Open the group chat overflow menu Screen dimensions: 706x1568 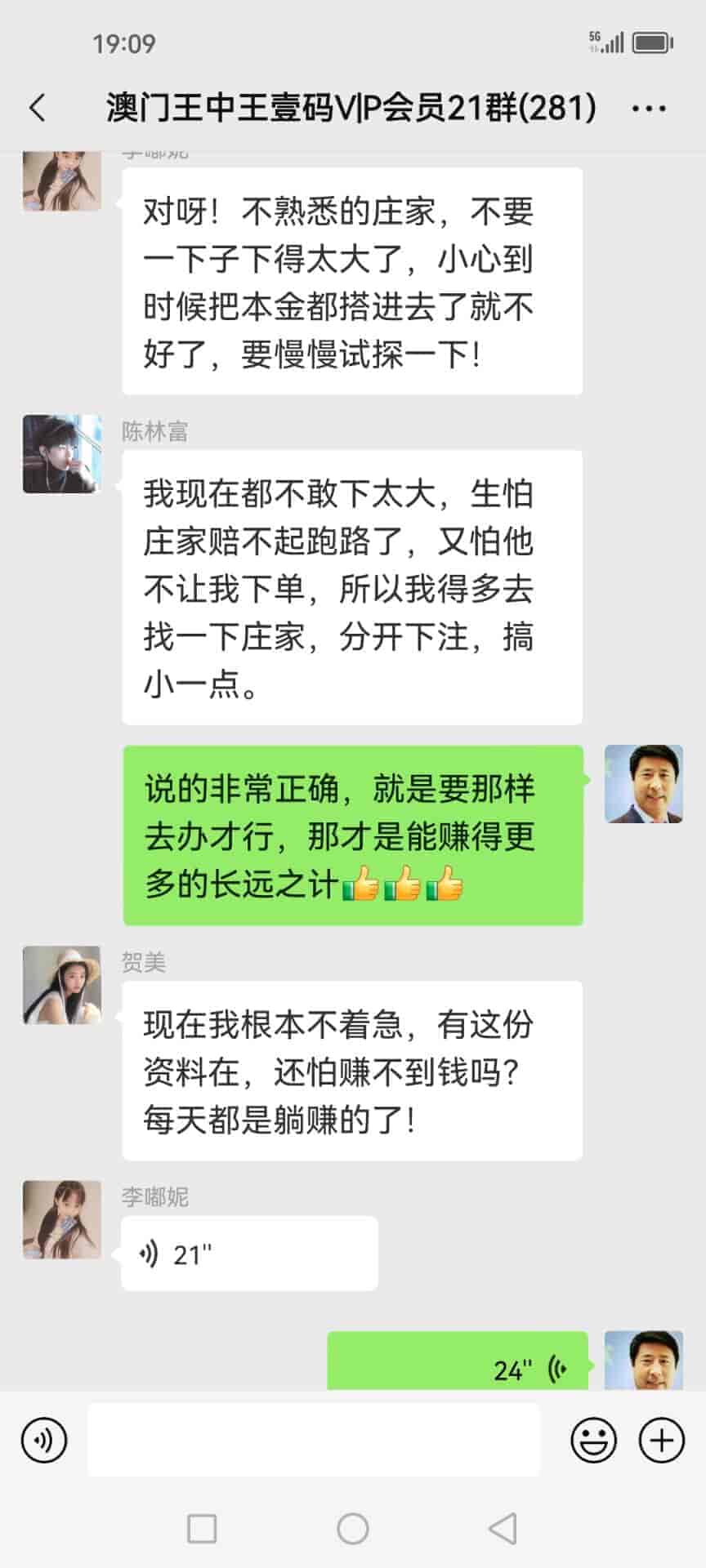(649, 108)
